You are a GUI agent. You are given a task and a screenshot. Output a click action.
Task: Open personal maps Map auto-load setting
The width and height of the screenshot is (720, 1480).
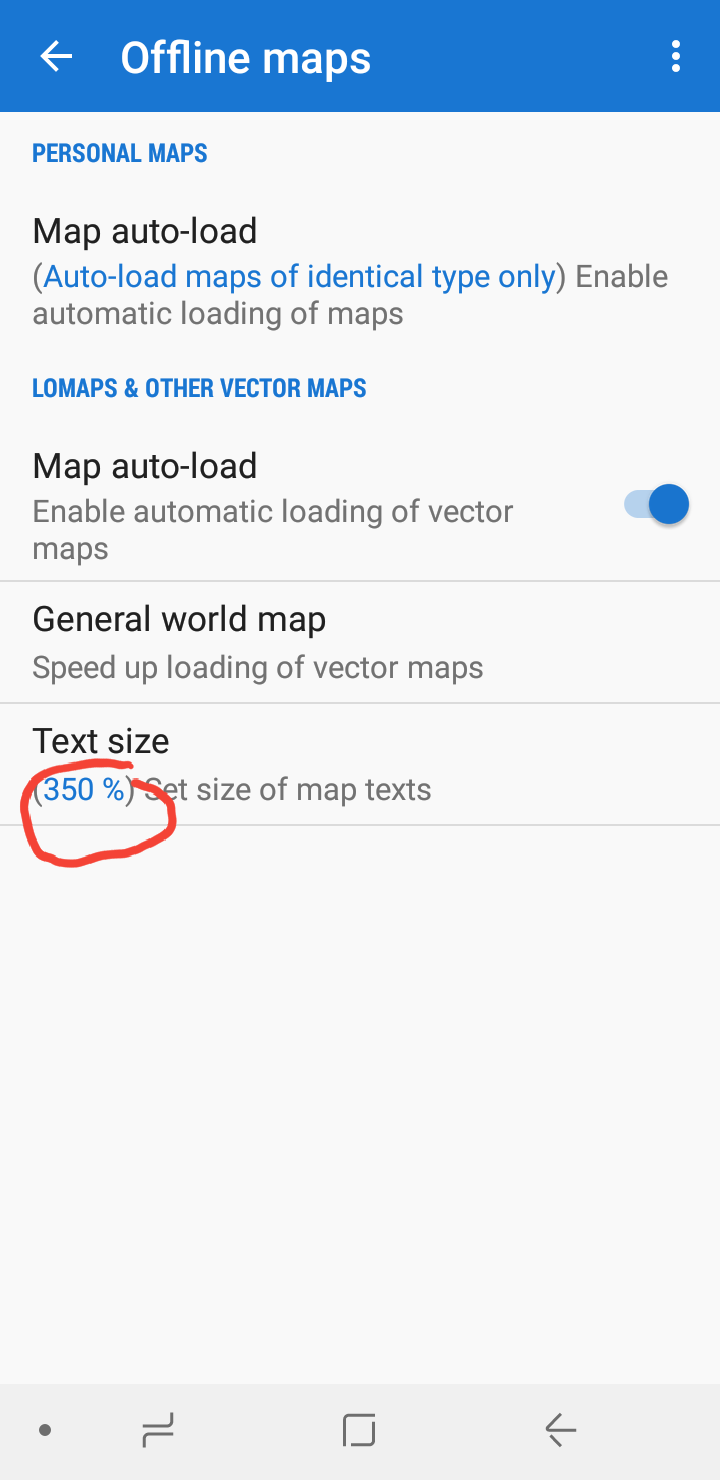pyautogui.click(x=350, y=272)
